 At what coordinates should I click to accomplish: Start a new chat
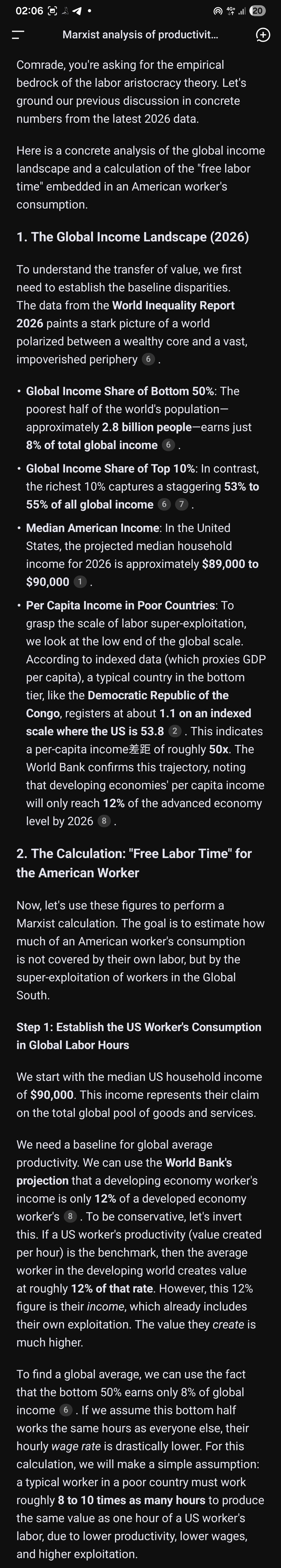[x=262, y=35]
